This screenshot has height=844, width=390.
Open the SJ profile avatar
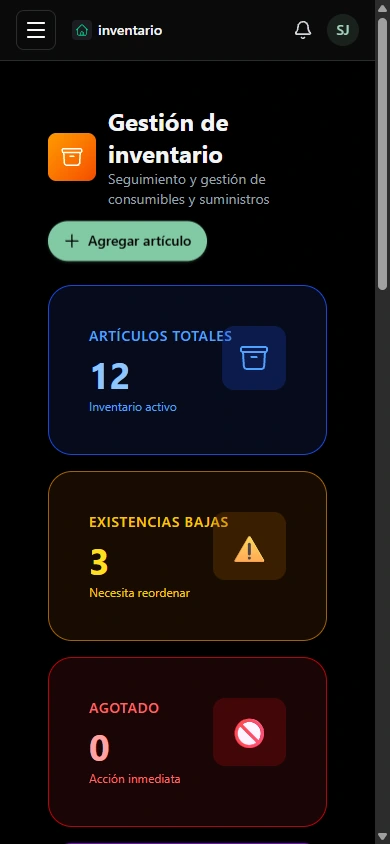343,30
